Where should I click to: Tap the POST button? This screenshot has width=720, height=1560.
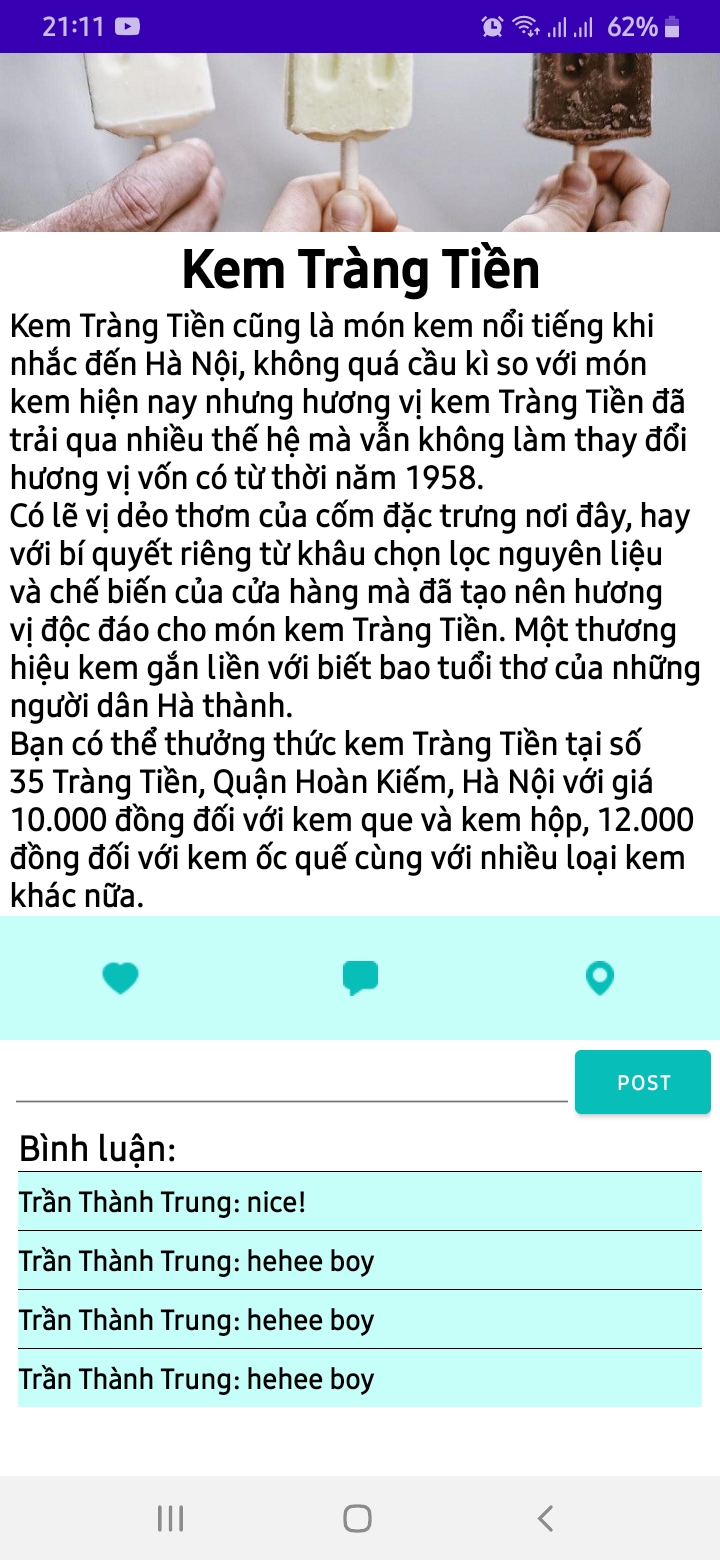tap(643, 1082)
